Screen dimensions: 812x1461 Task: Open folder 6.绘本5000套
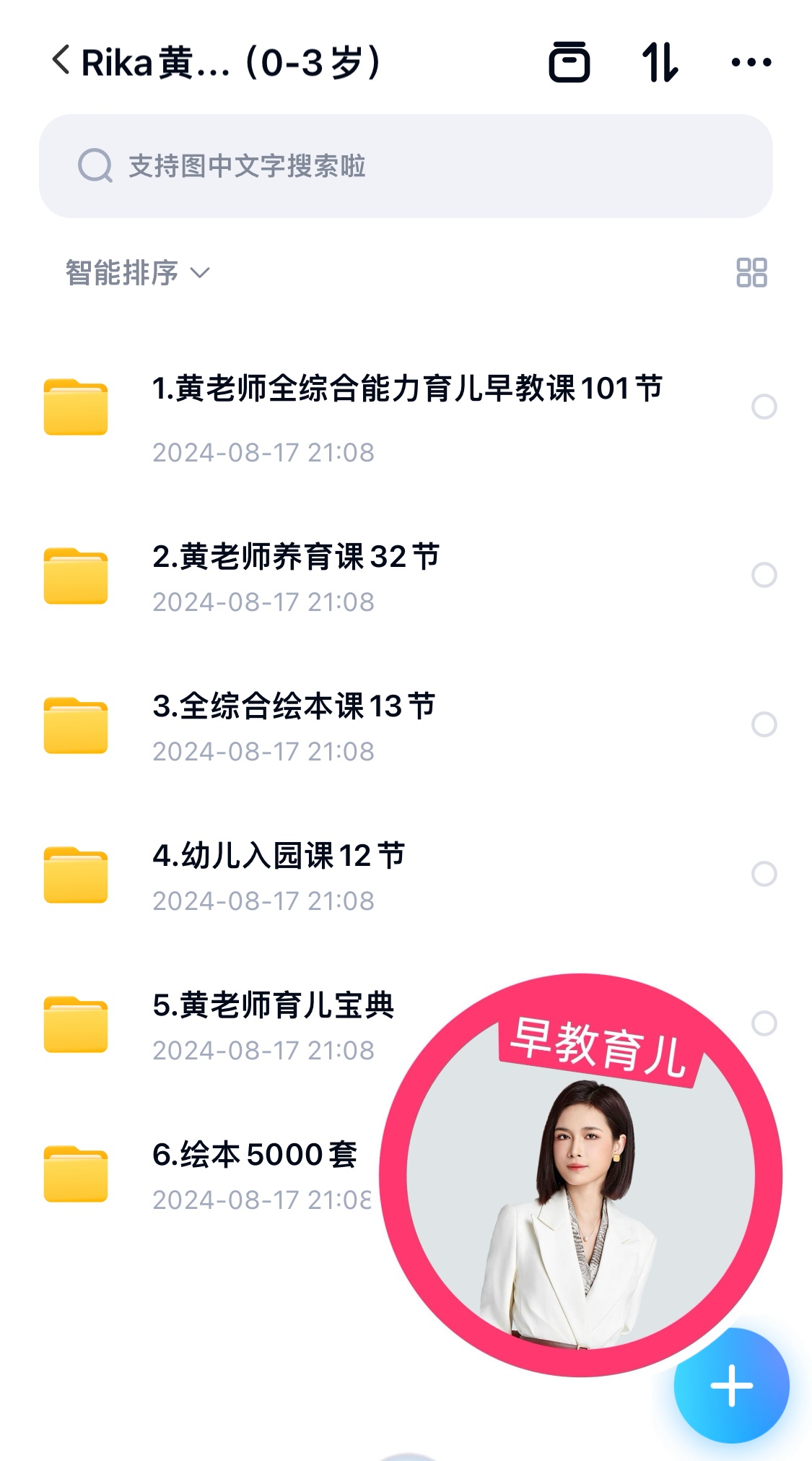click(254, 1155)
